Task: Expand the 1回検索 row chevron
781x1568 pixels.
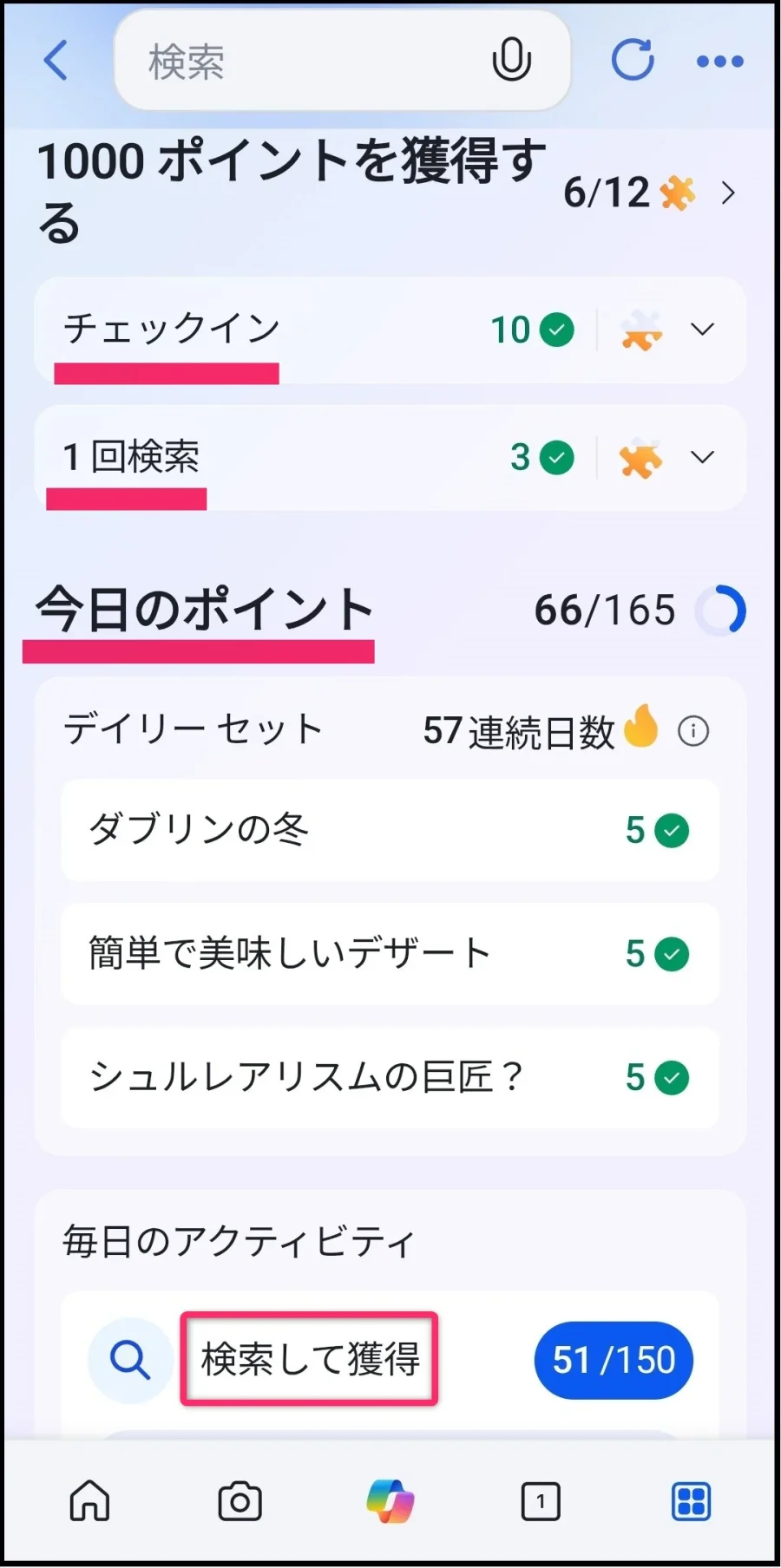Action: tap(701, 457)
